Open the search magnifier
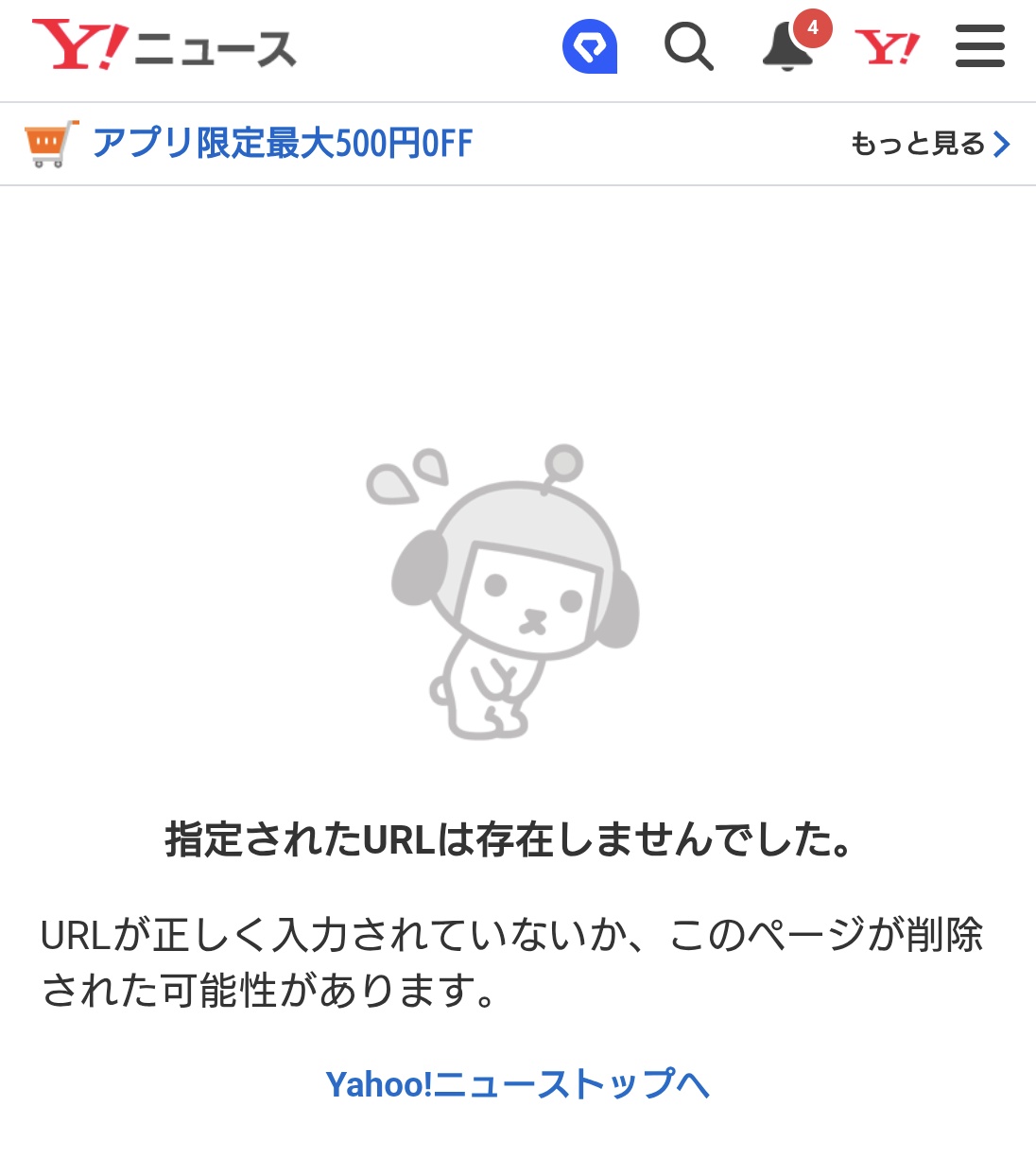The image size is (1036, 1175). pos(688,46)
